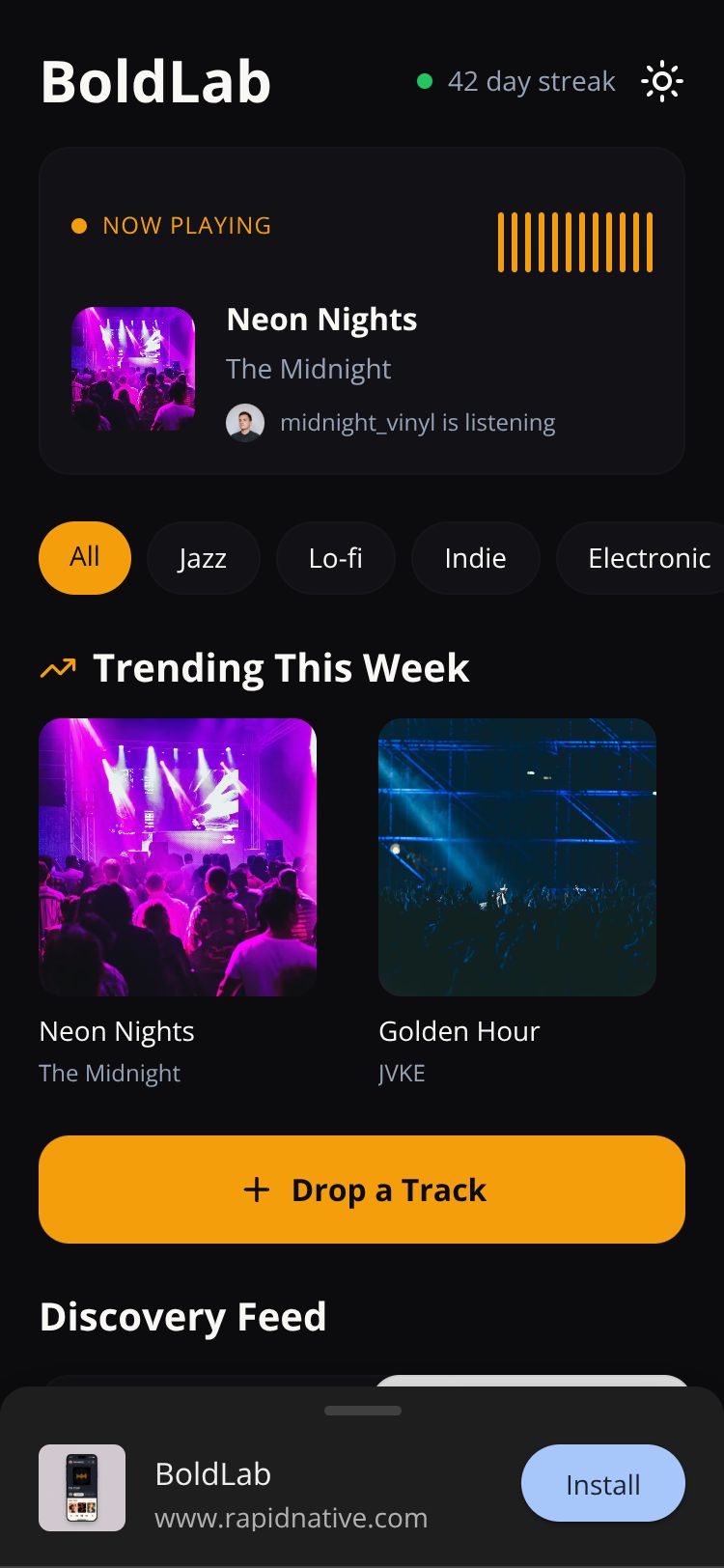Toggle the light theme sun icon
This screenshot has width=724, height=1568.
(662, 82)
